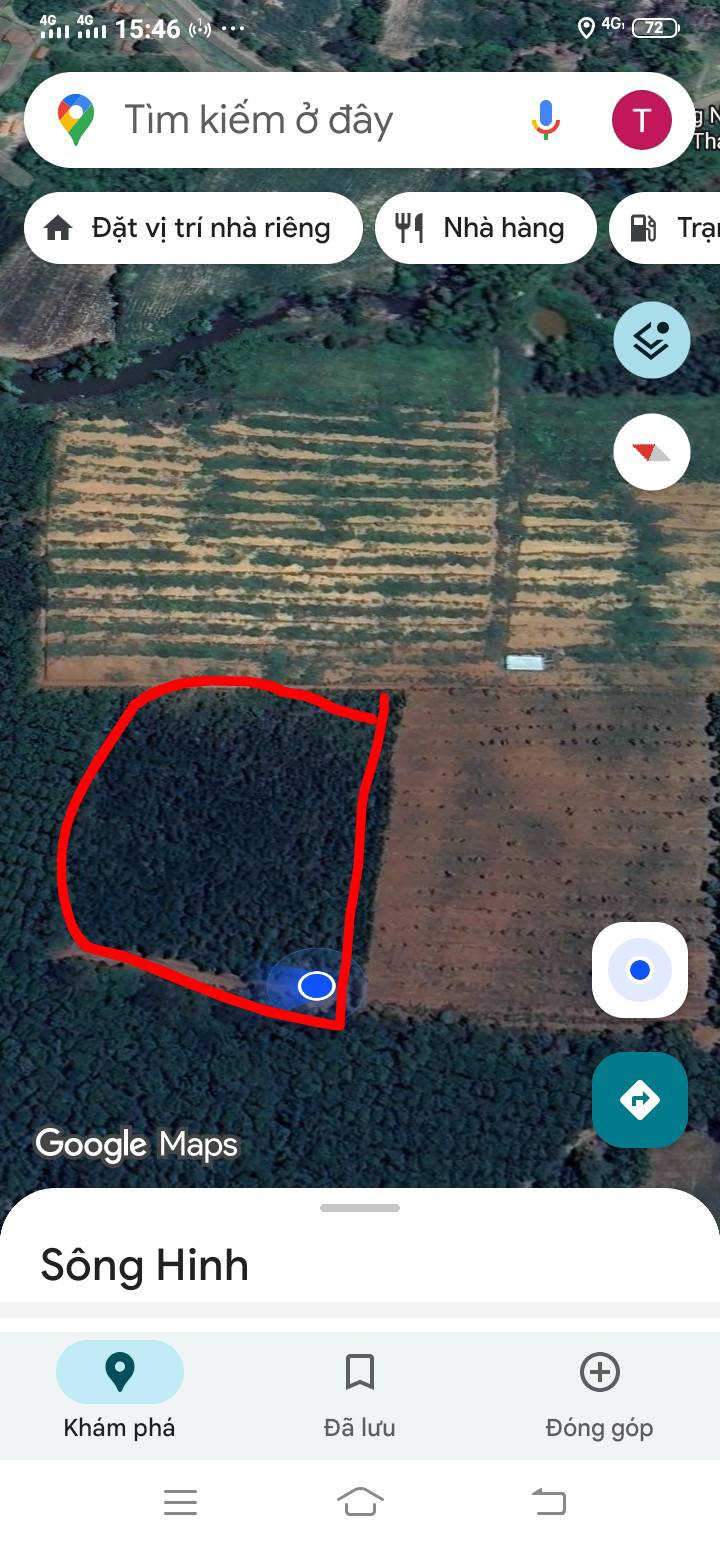The height and width of the screenshot is (1544, 720).
Task: Center map on my current location
Action: click(640, 970)
